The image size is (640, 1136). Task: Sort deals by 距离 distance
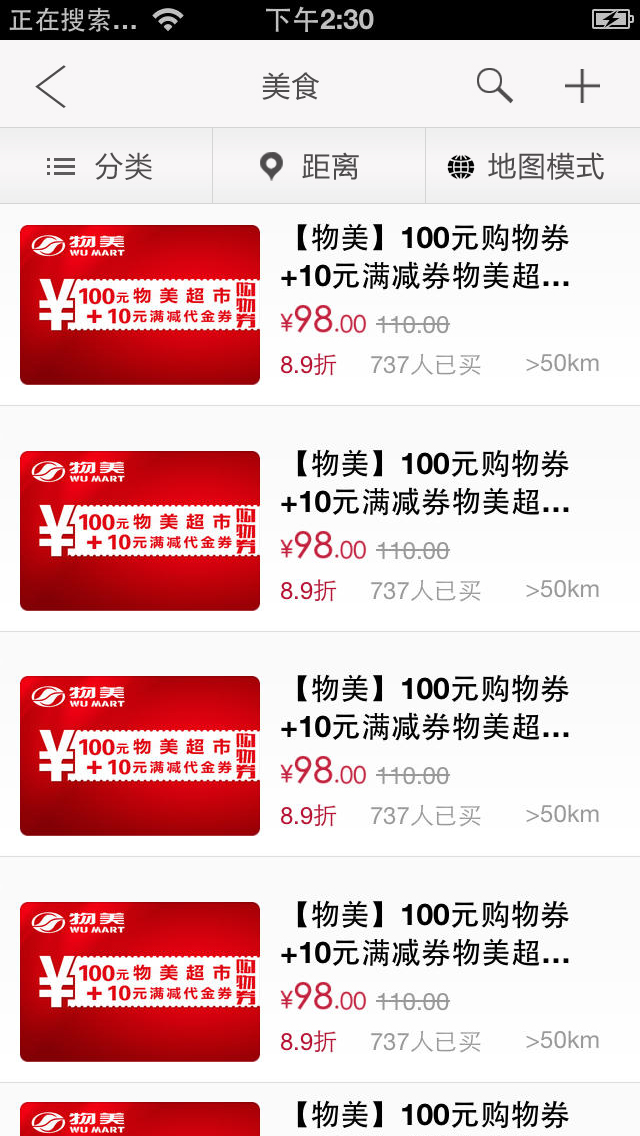pyautogui.click(x=319, y=167)
